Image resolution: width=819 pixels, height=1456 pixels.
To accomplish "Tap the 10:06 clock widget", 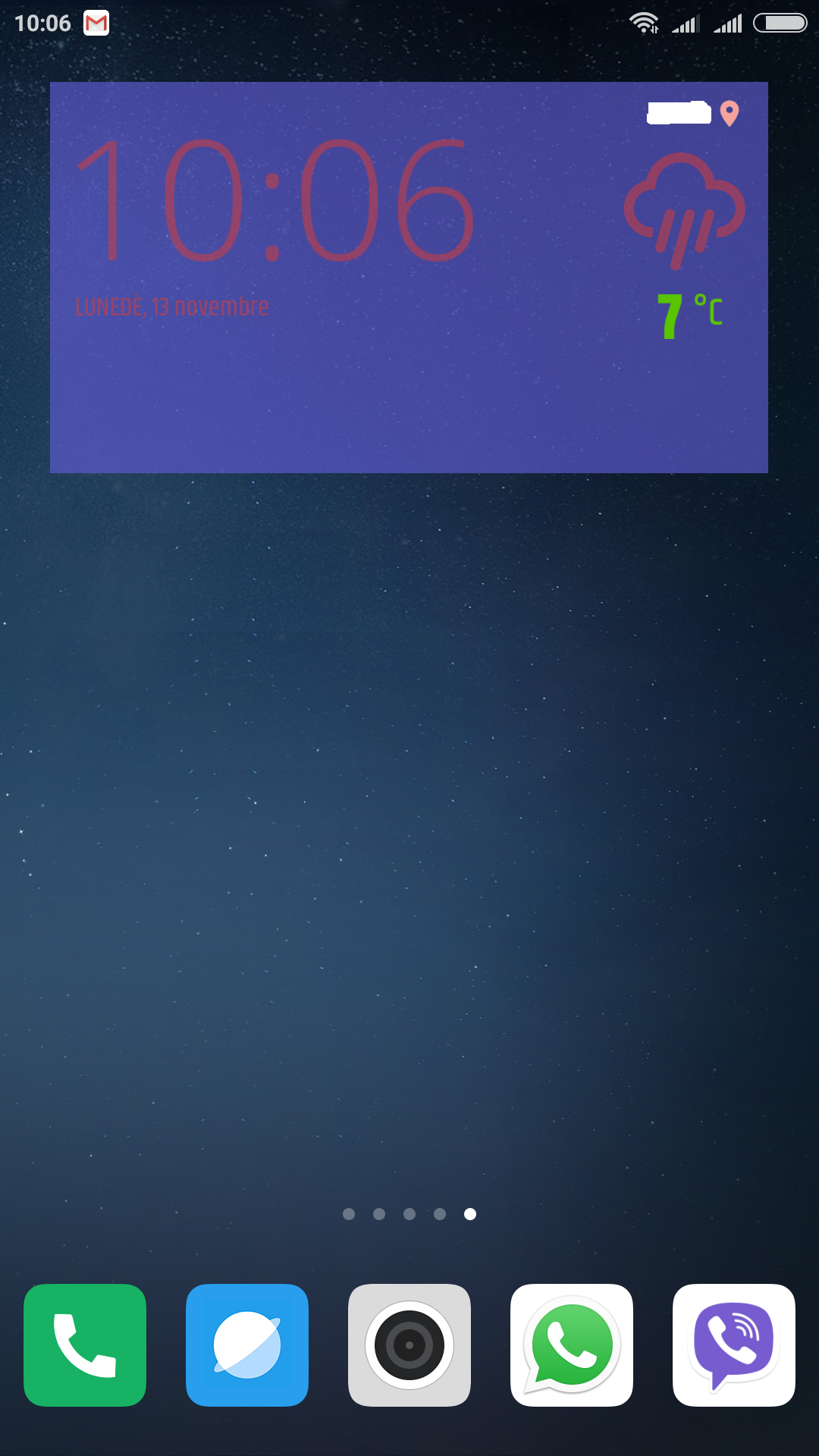I will tap(275, 200).
